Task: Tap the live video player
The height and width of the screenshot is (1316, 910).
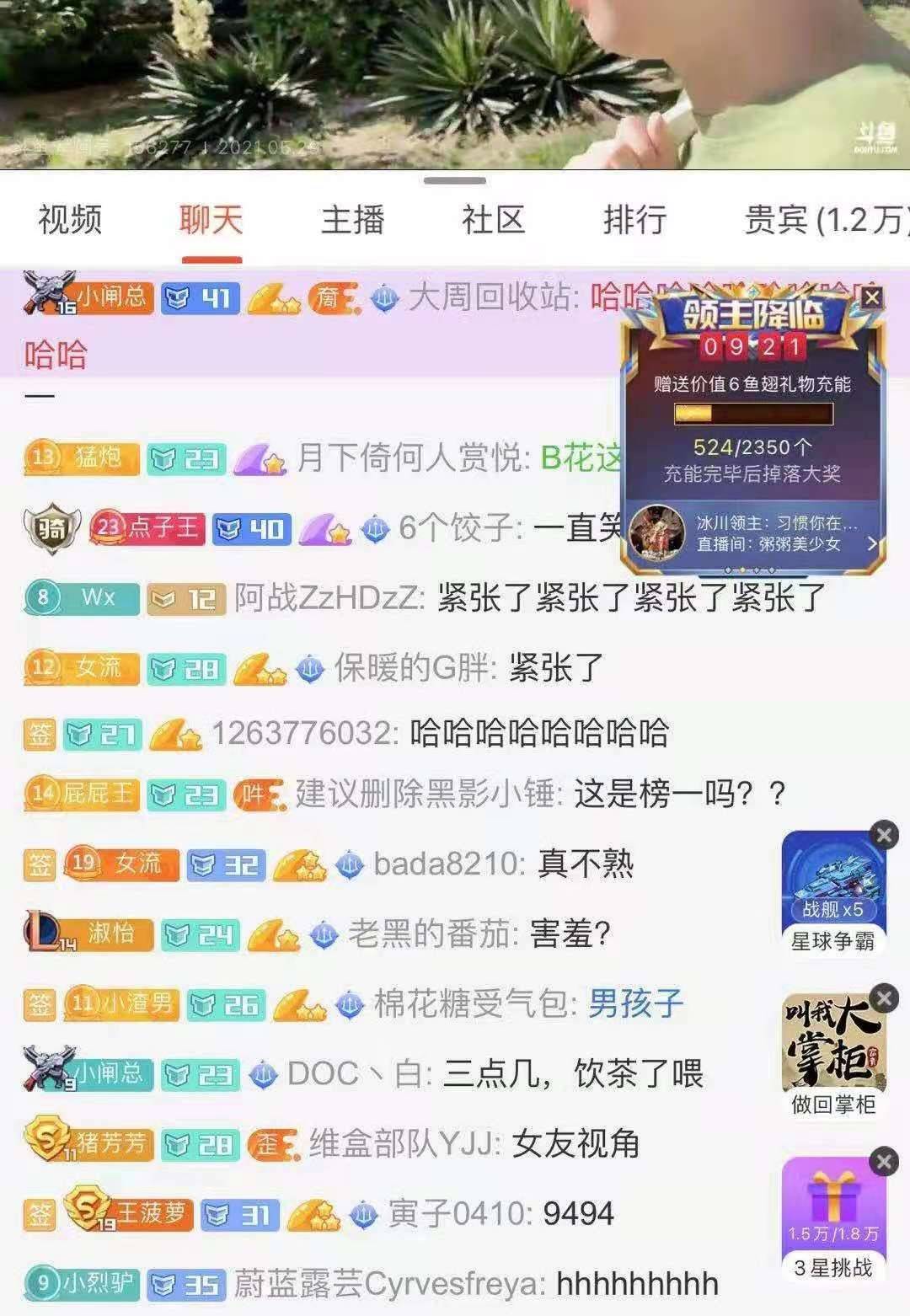Action: [455, 84]
